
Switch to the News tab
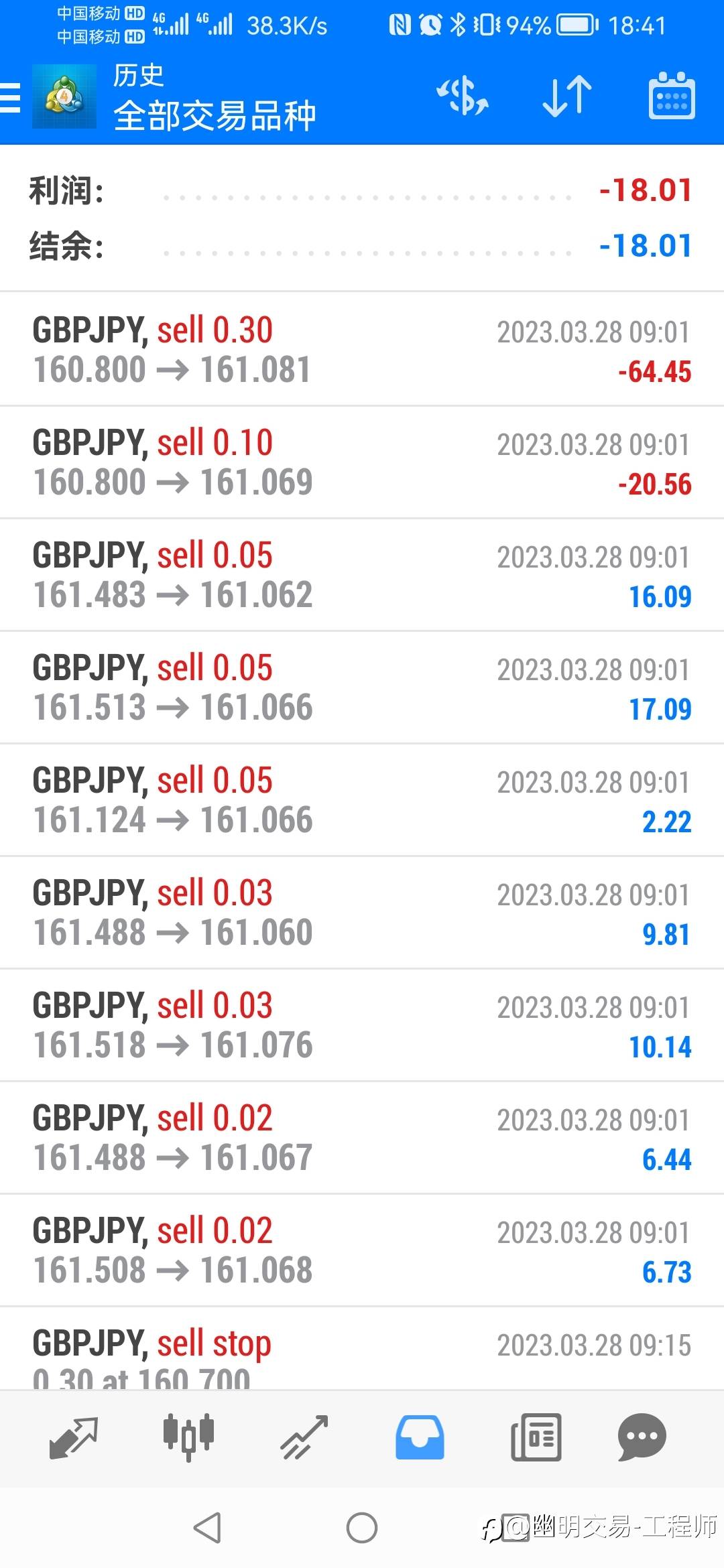click(x=536, y=1438)
